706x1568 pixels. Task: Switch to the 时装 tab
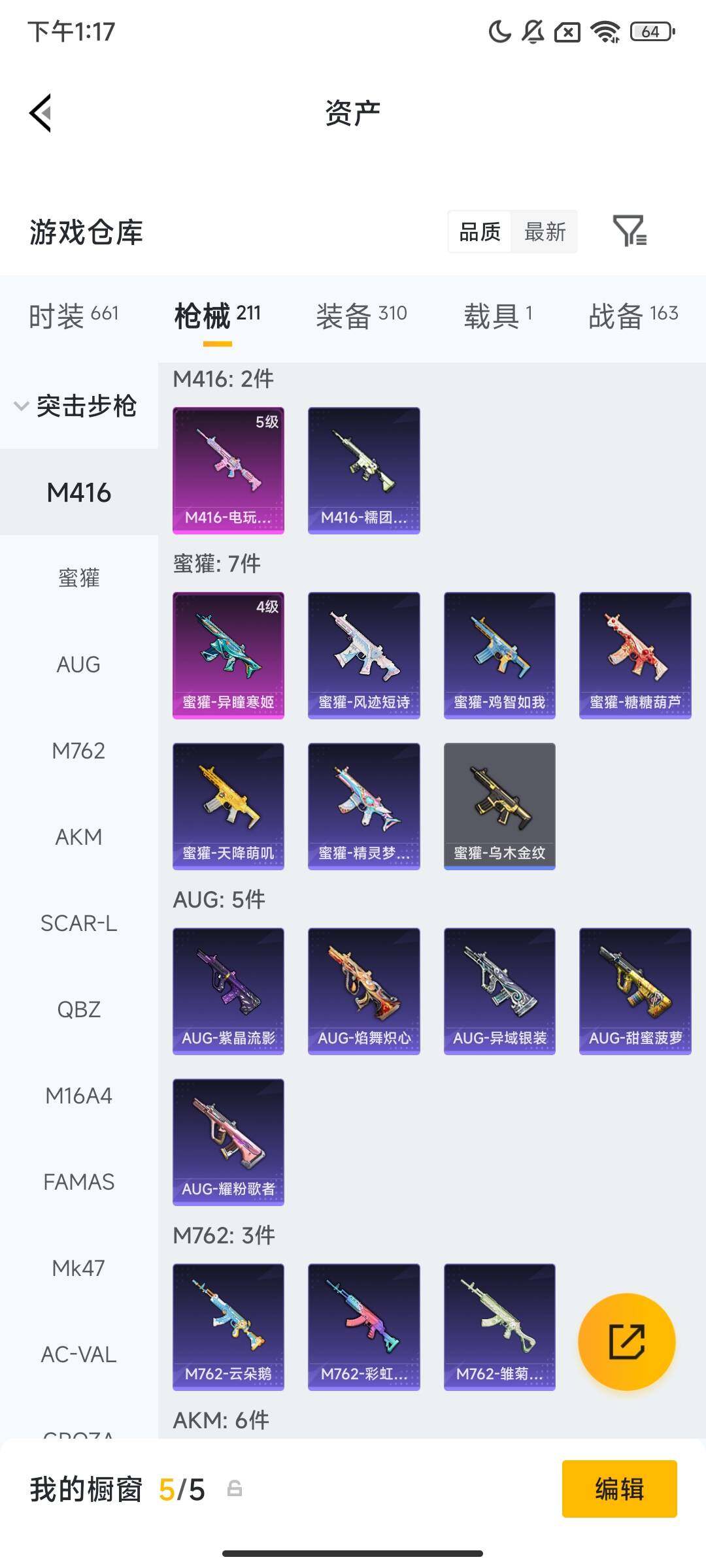tap(73, 316)
